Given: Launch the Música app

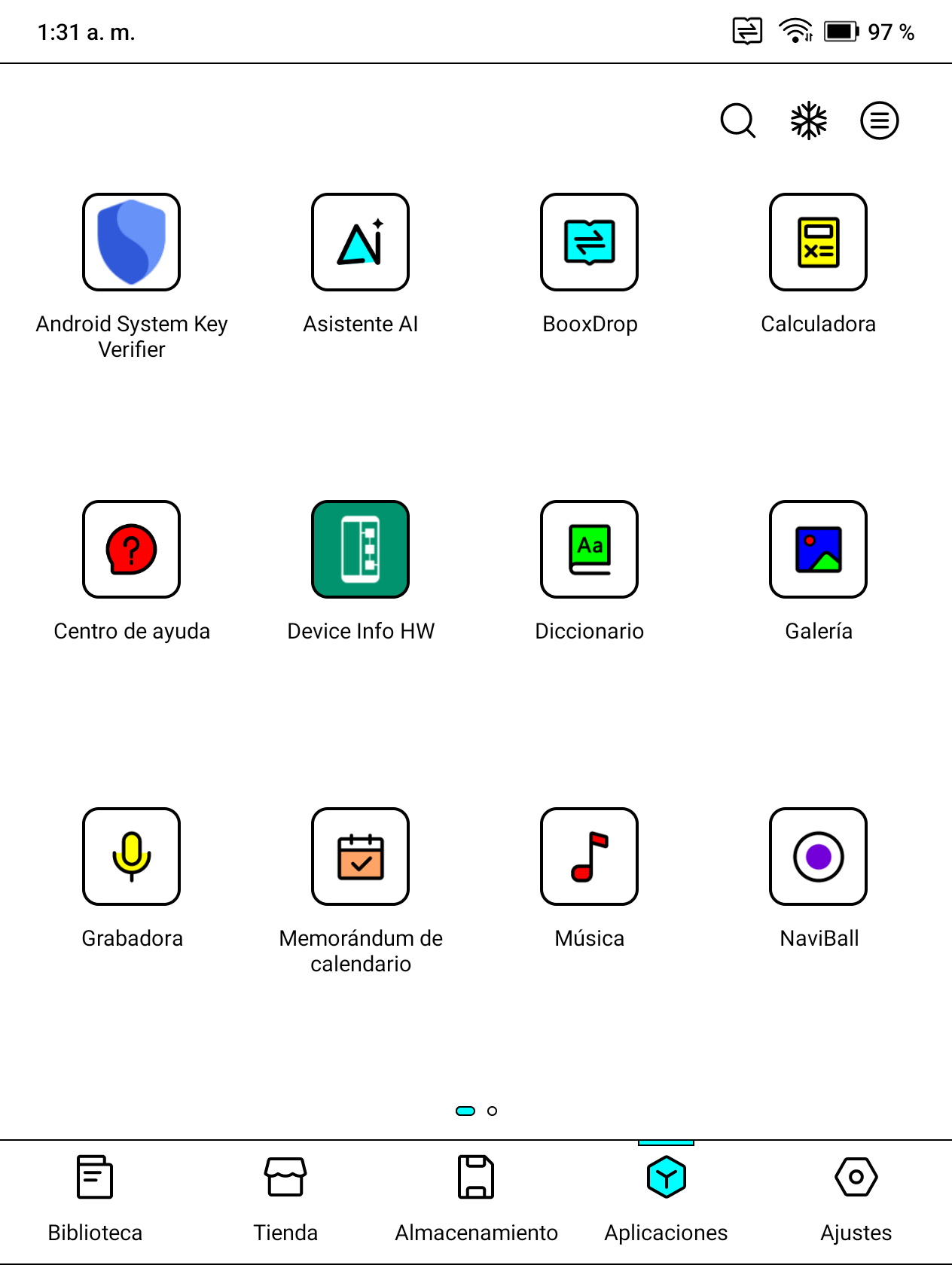Looking at the screenshot, I should click(589, 857).
